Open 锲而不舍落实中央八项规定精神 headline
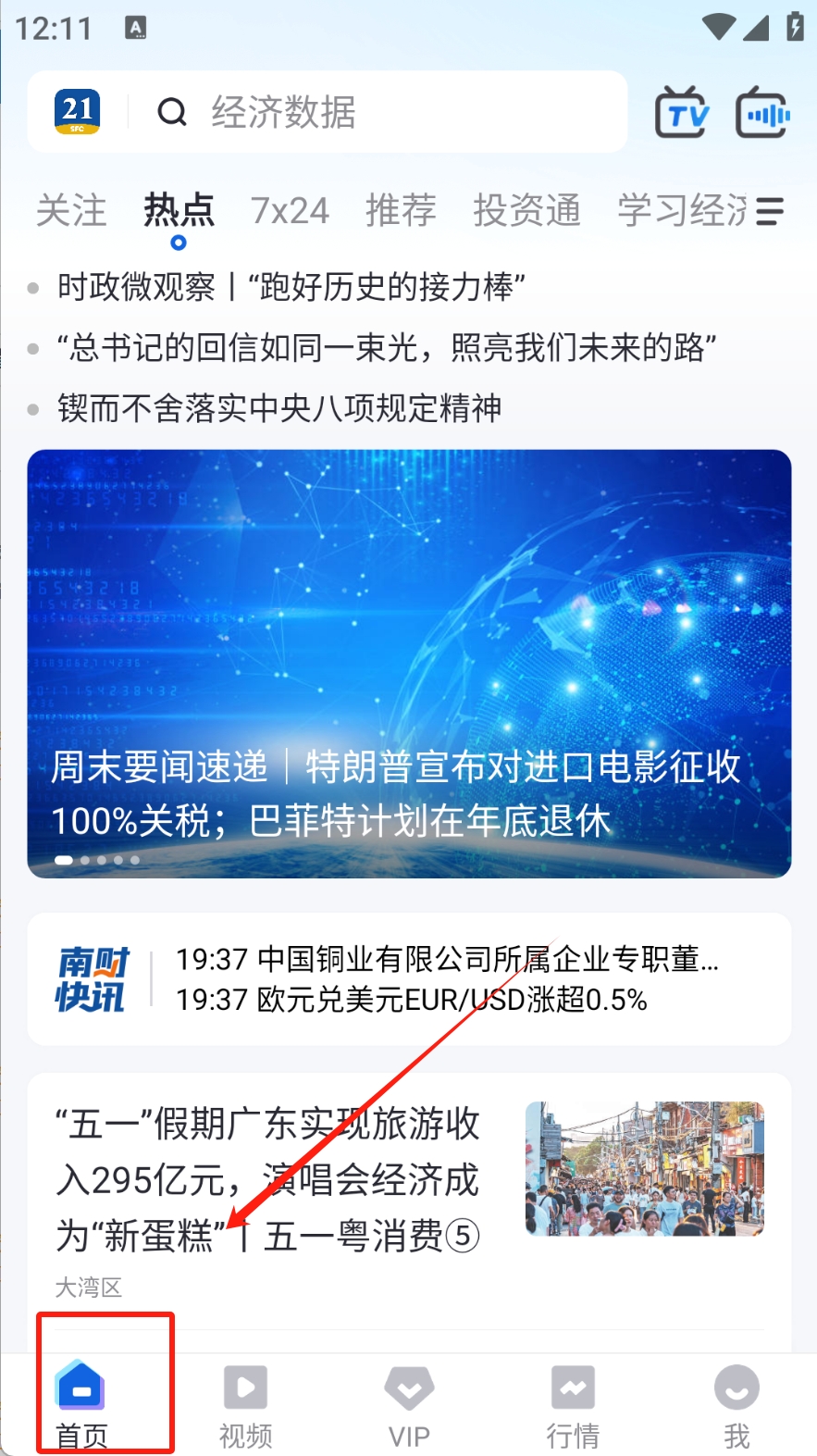The width and height of the screenshot is (817, 1456). [279, 408]
